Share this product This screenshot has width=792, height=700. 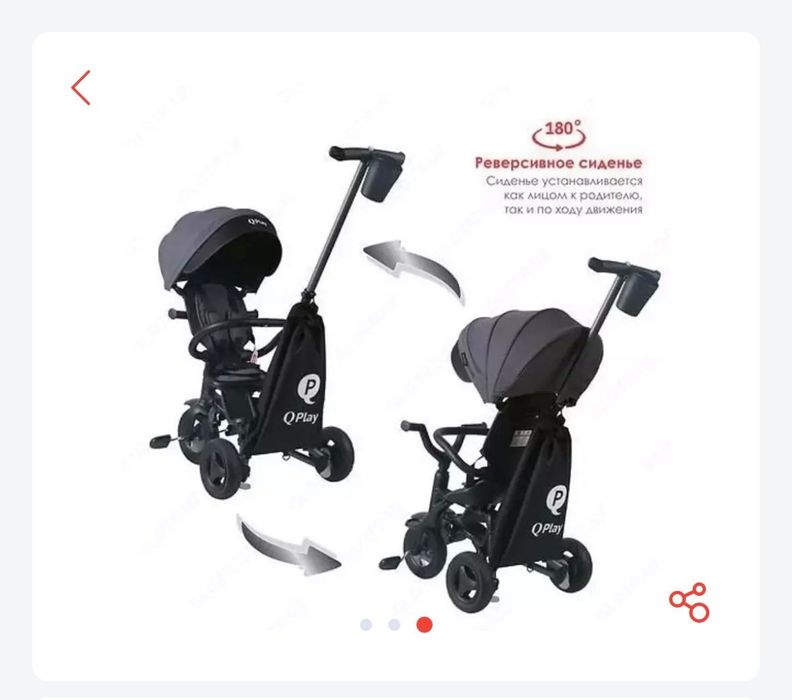[689, 602]
